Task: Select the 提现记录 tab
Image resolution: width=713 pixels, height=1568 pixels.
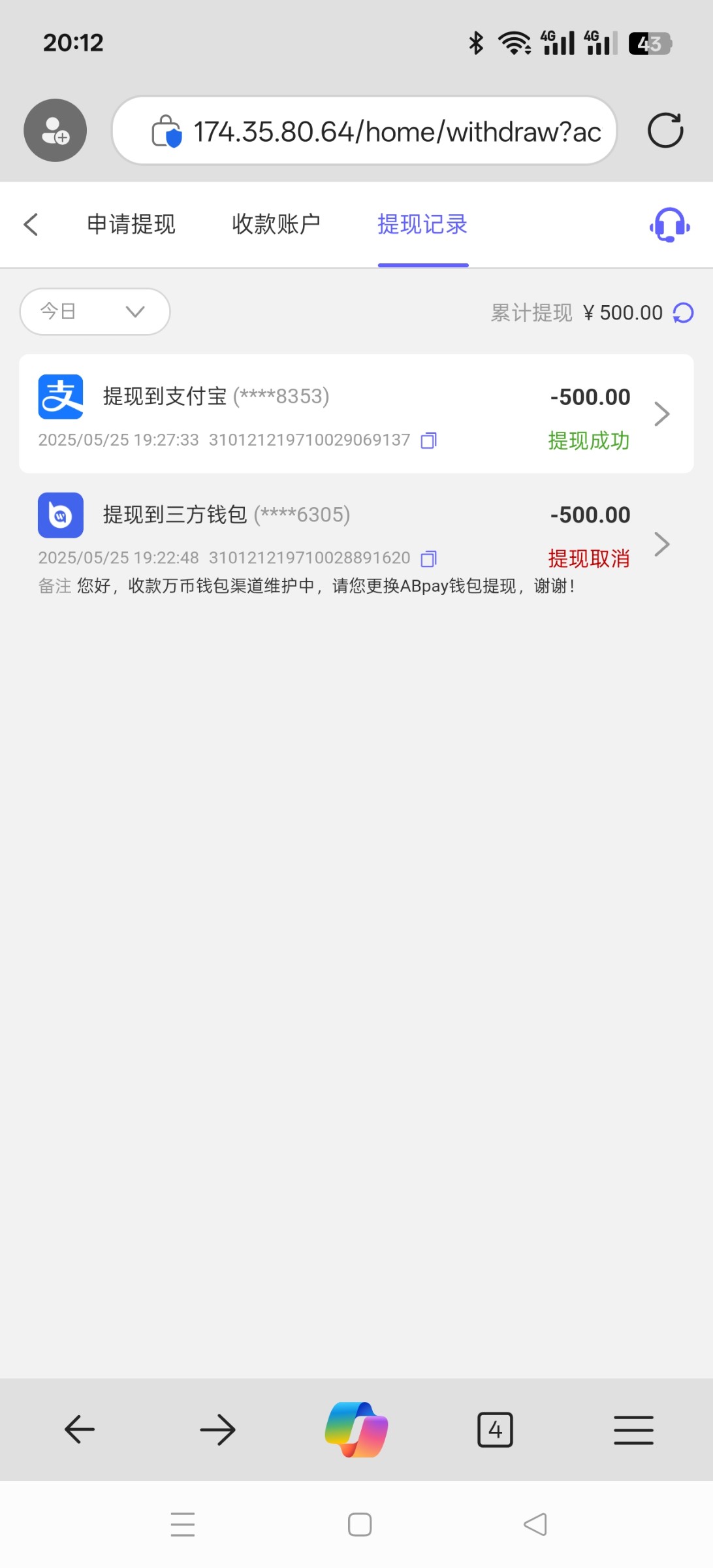Action: (422, 224)
